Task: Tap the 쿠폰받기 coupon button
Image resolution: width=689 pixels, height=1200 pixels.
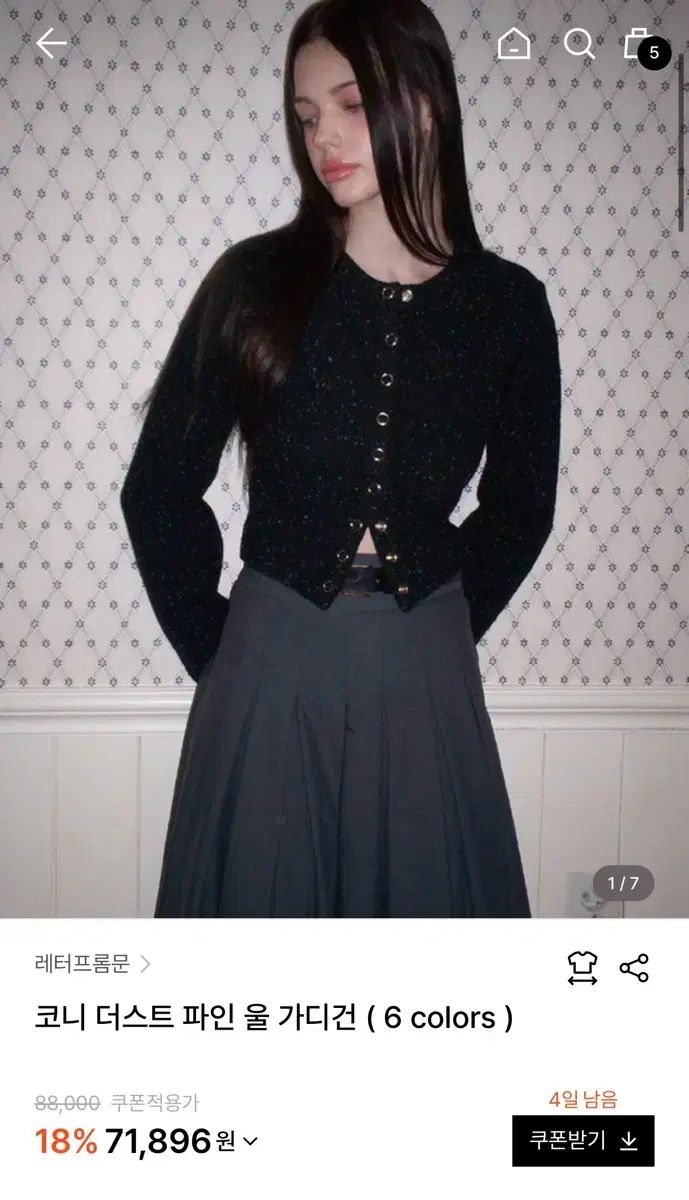Action: click(583, 1141)
